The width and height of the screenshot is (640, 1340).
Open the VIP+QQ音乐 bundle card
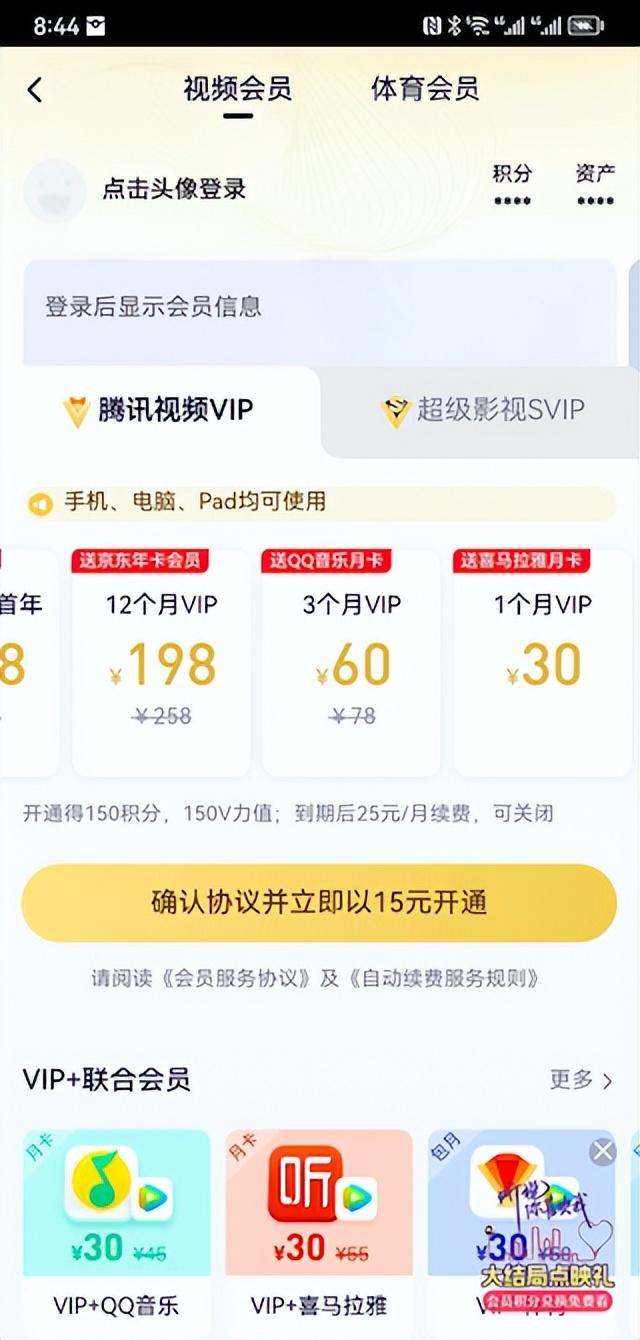coord(117,1222)
